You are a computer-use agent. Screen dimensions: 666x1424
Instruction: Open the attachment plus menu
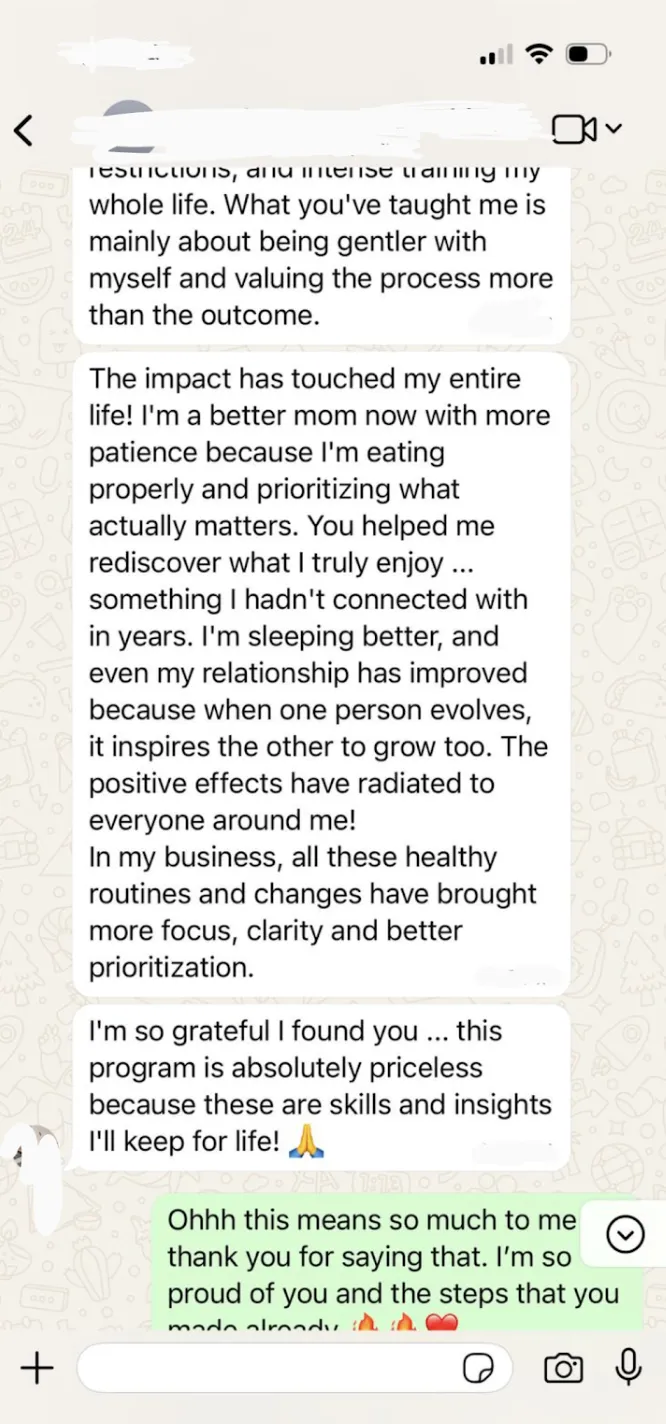[x=36, y=1367]
